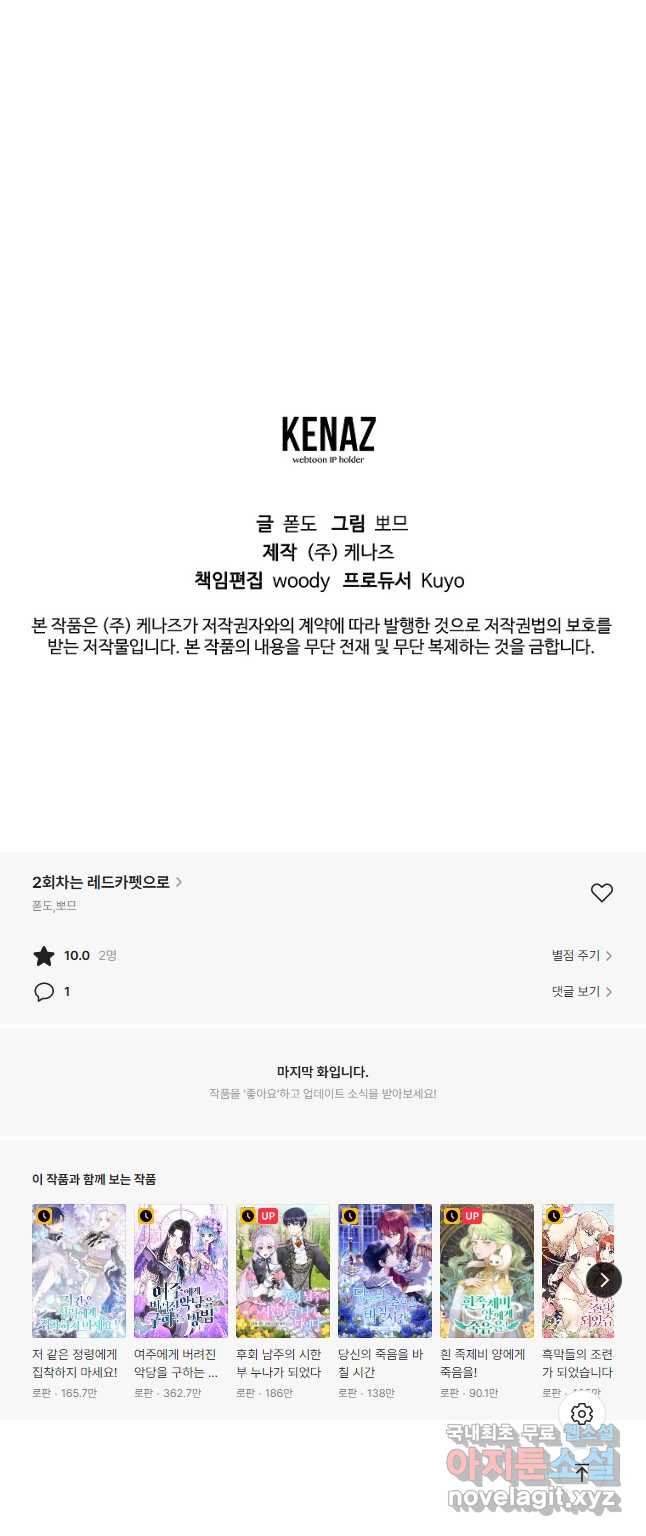Open 후회 남주의 시한부 누나가 되었다 webtoon
The width and height of the screenshot is (646, 1536).
point(283,1271)
